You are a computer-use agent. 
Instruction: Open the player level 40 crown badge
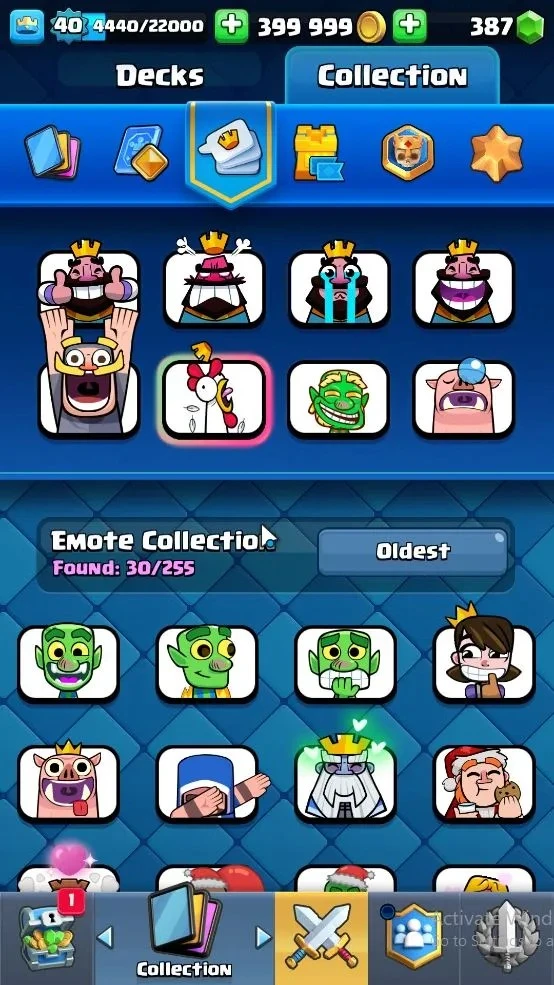[66, 26]
